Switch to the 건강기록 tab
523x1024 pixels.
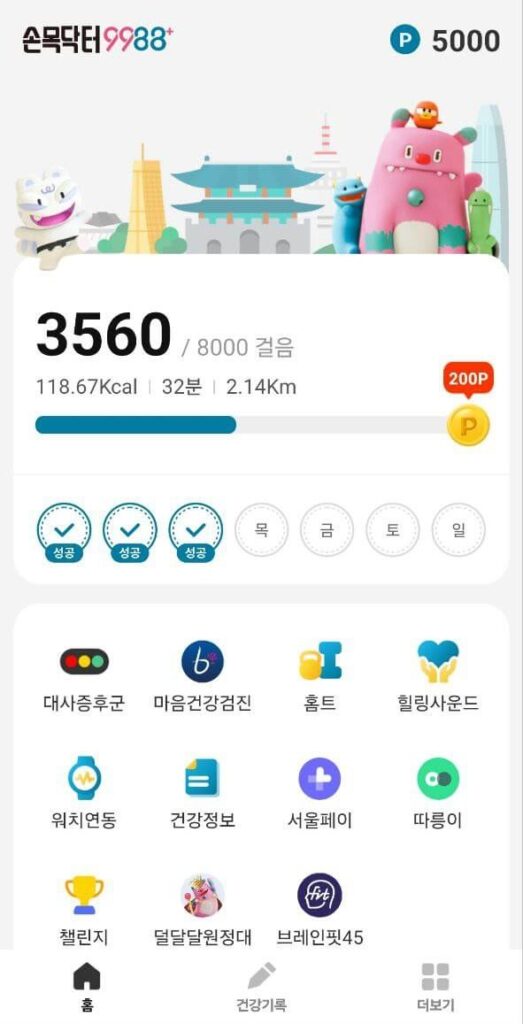tap(261, 987)
